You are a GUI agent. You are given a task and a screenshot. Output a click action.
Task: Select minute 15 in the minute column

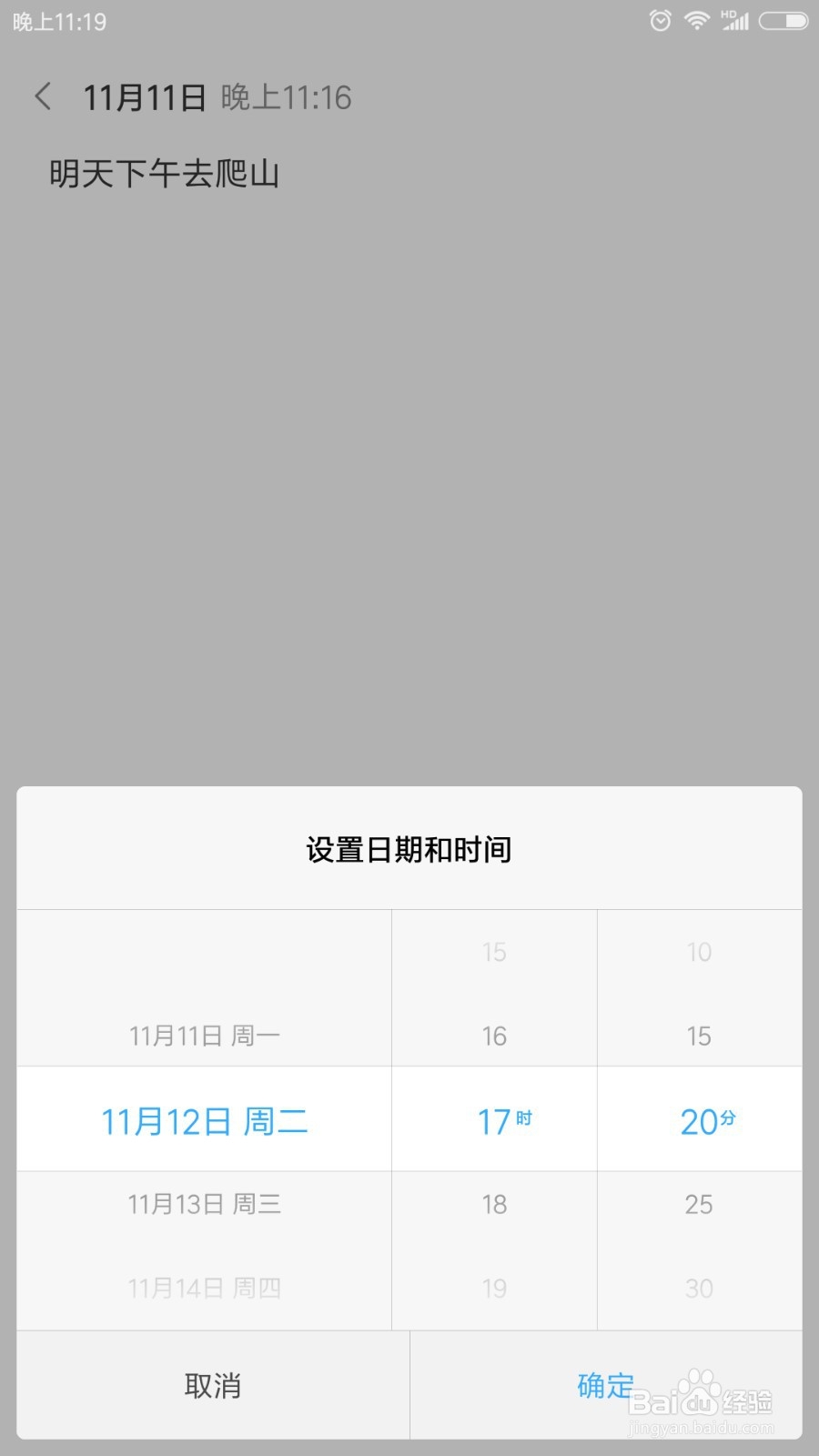point(699,1035)
